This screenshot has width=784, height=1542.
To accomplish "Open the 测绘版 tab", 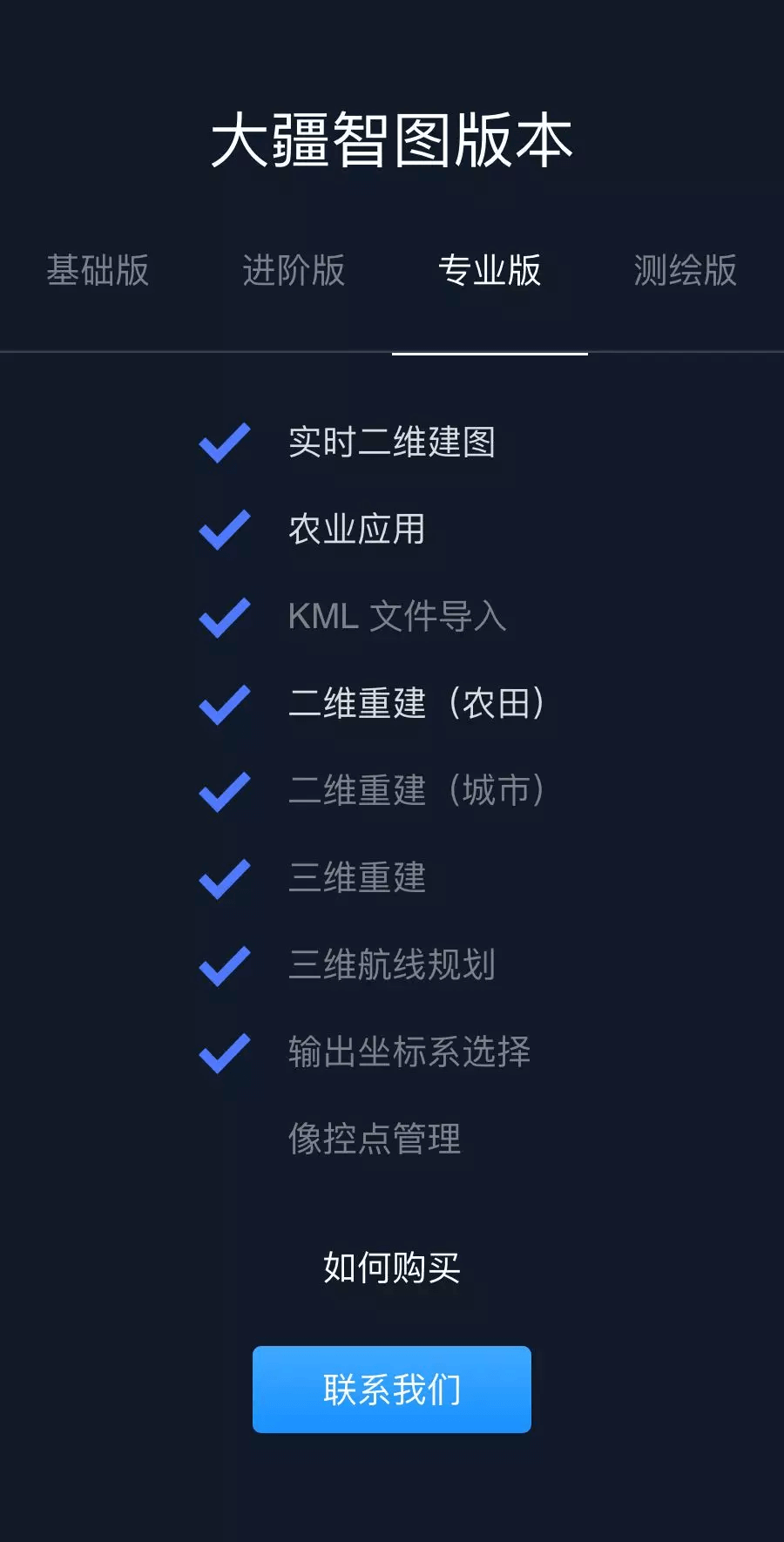I will 686,270.
